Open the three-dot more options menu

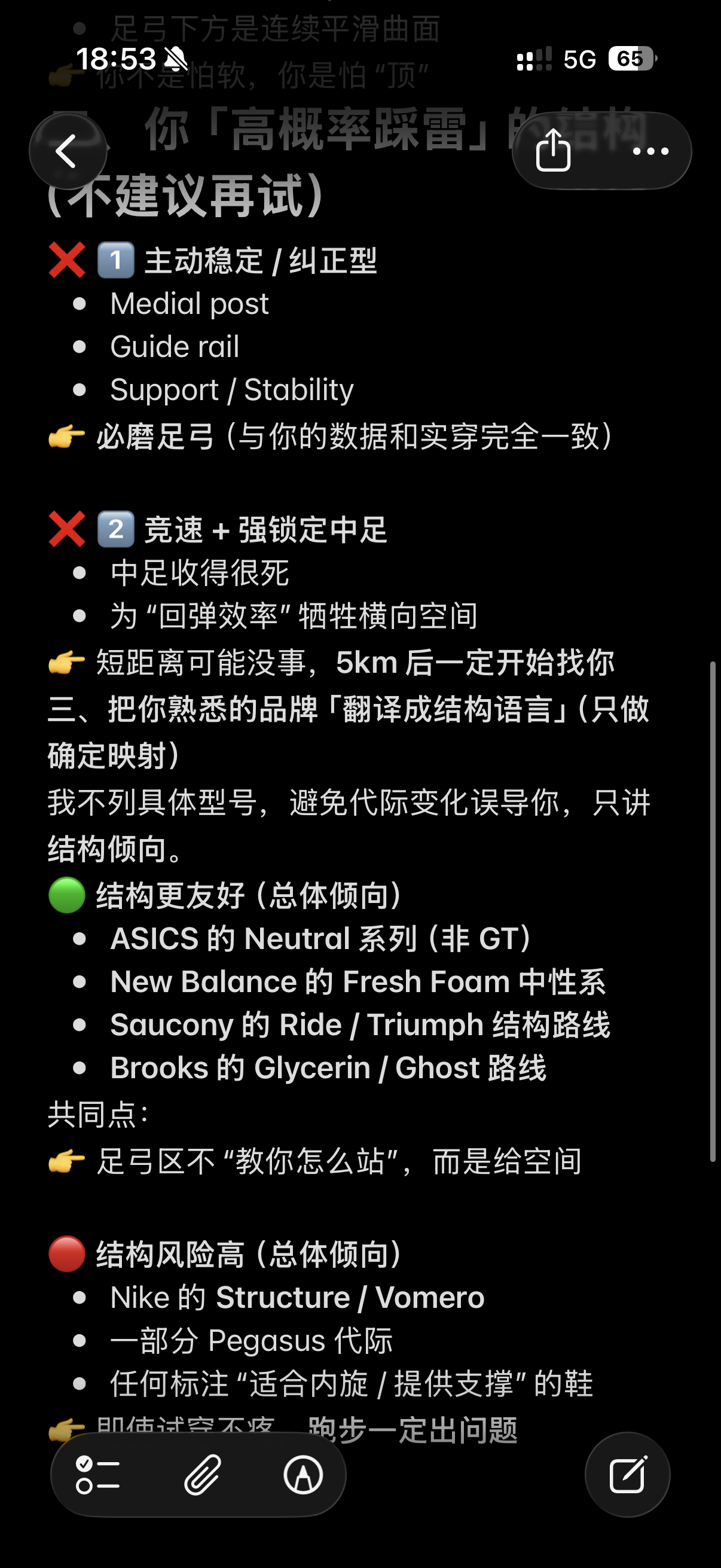[650, 151]
